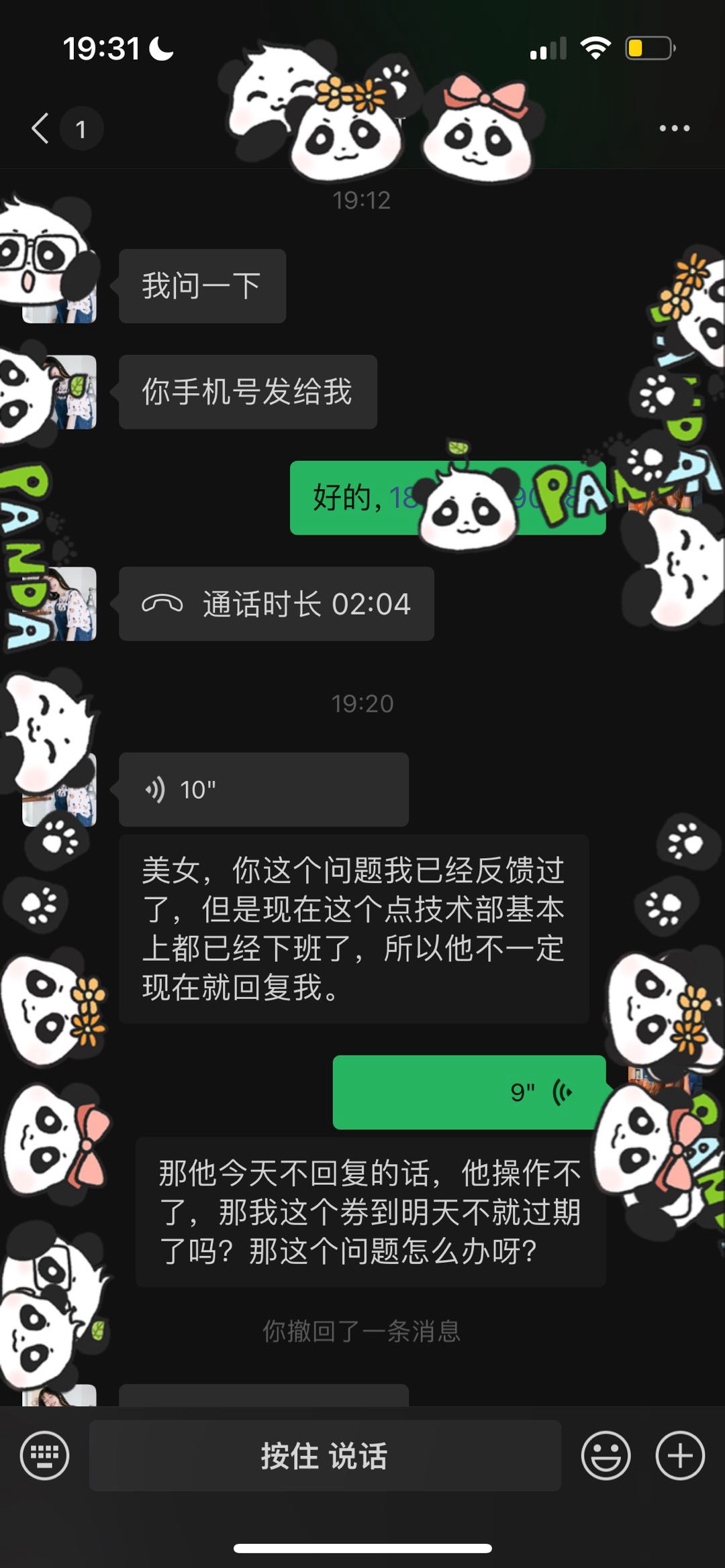Screen dimensions: 725x1568
Task: Play the sent 9-second voice message
Action: tap(469, 1092)
